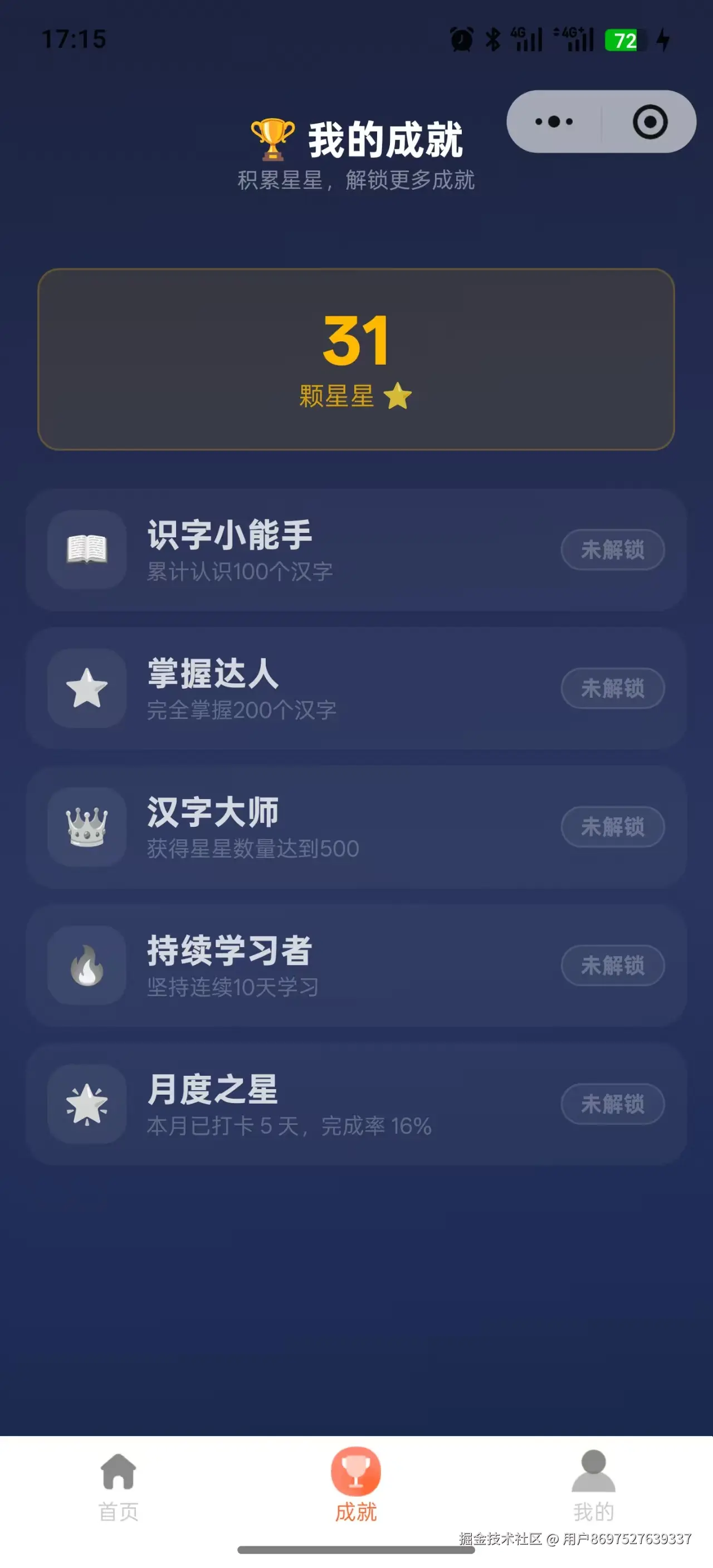The width and height of the screenshot is (713, 1568).
Task: Go to the 我的 tab
Action: (x=593, y=1484)
